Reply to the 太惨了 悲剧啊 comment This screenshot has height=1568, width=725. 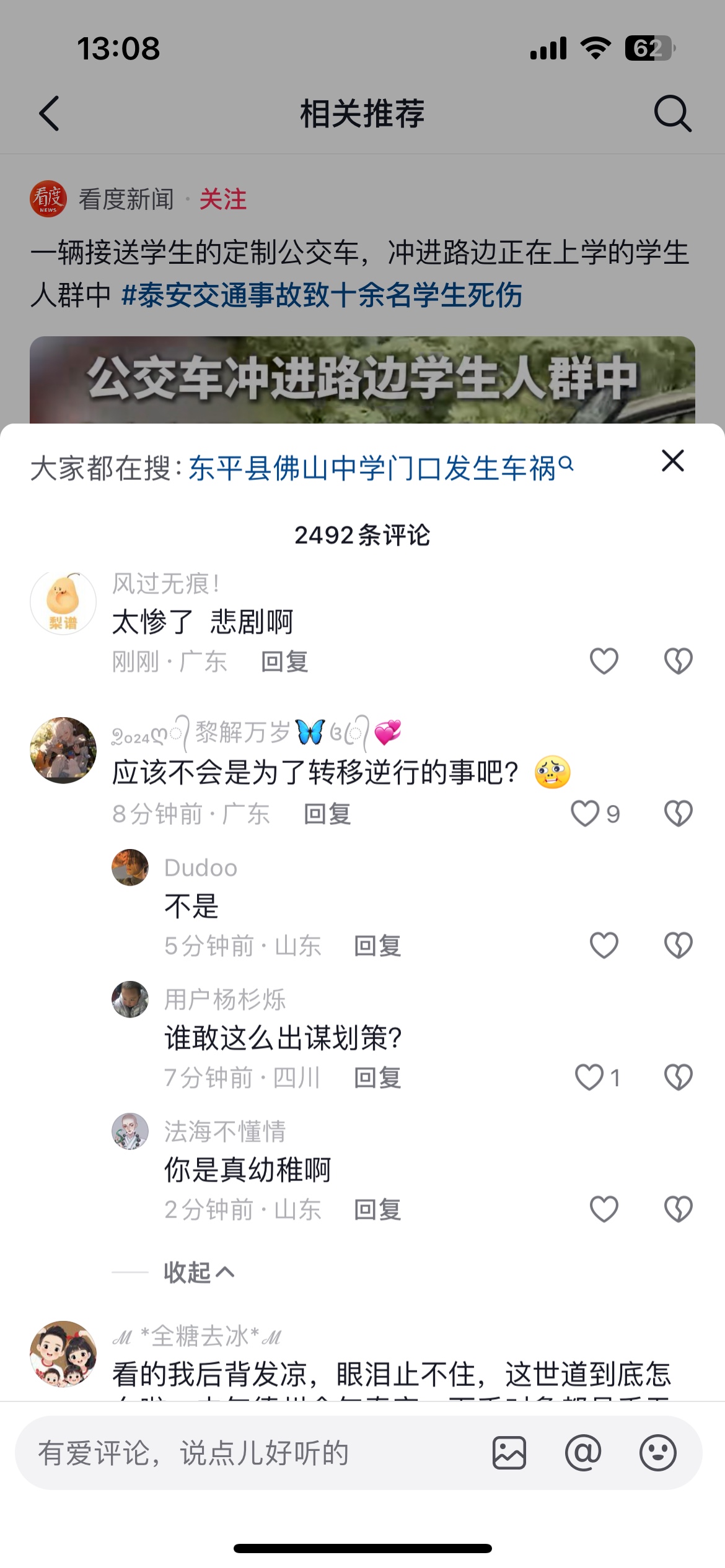tap(284, 662)
